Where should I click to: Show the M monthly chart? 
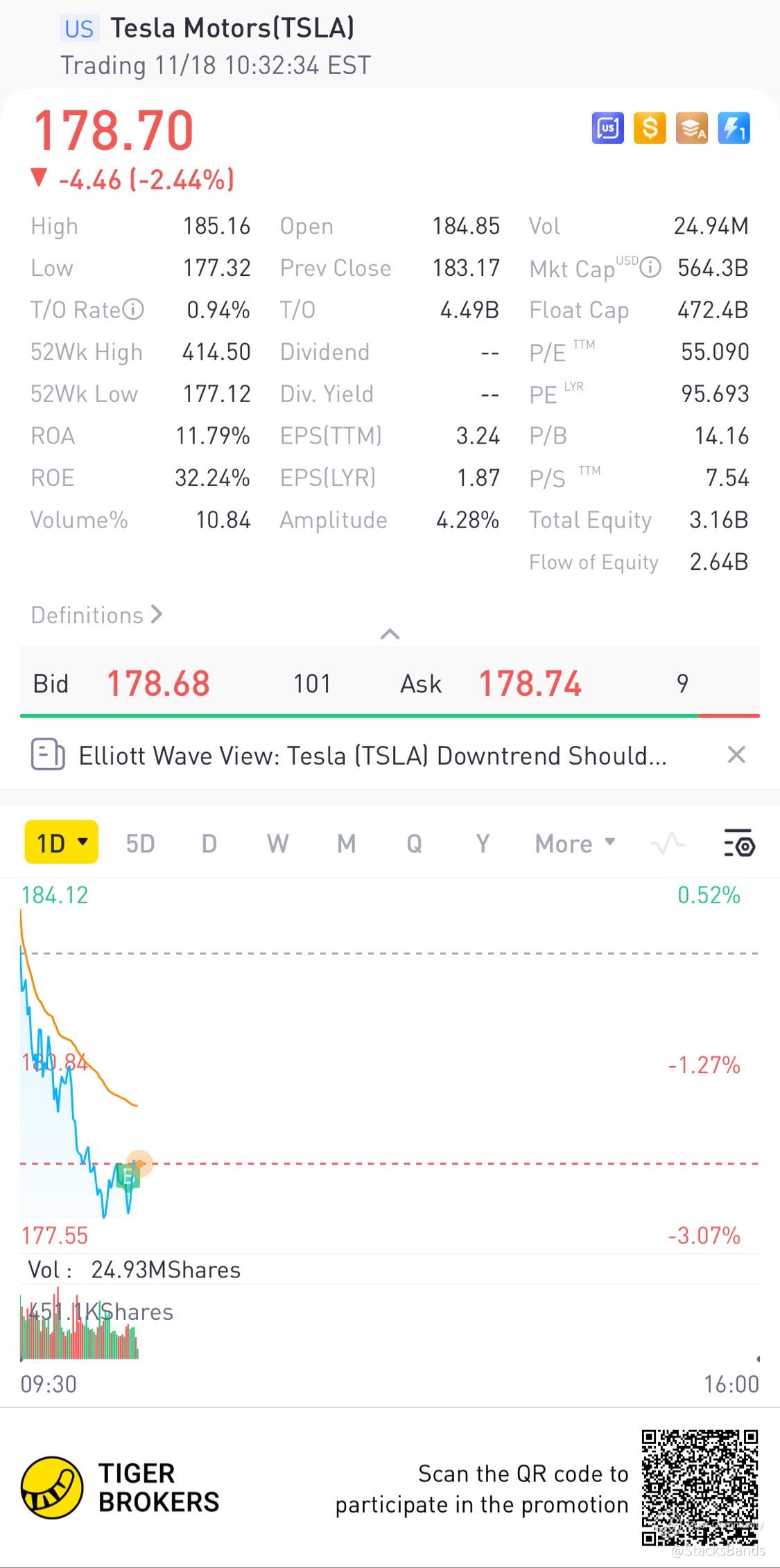tap(346, 844)
